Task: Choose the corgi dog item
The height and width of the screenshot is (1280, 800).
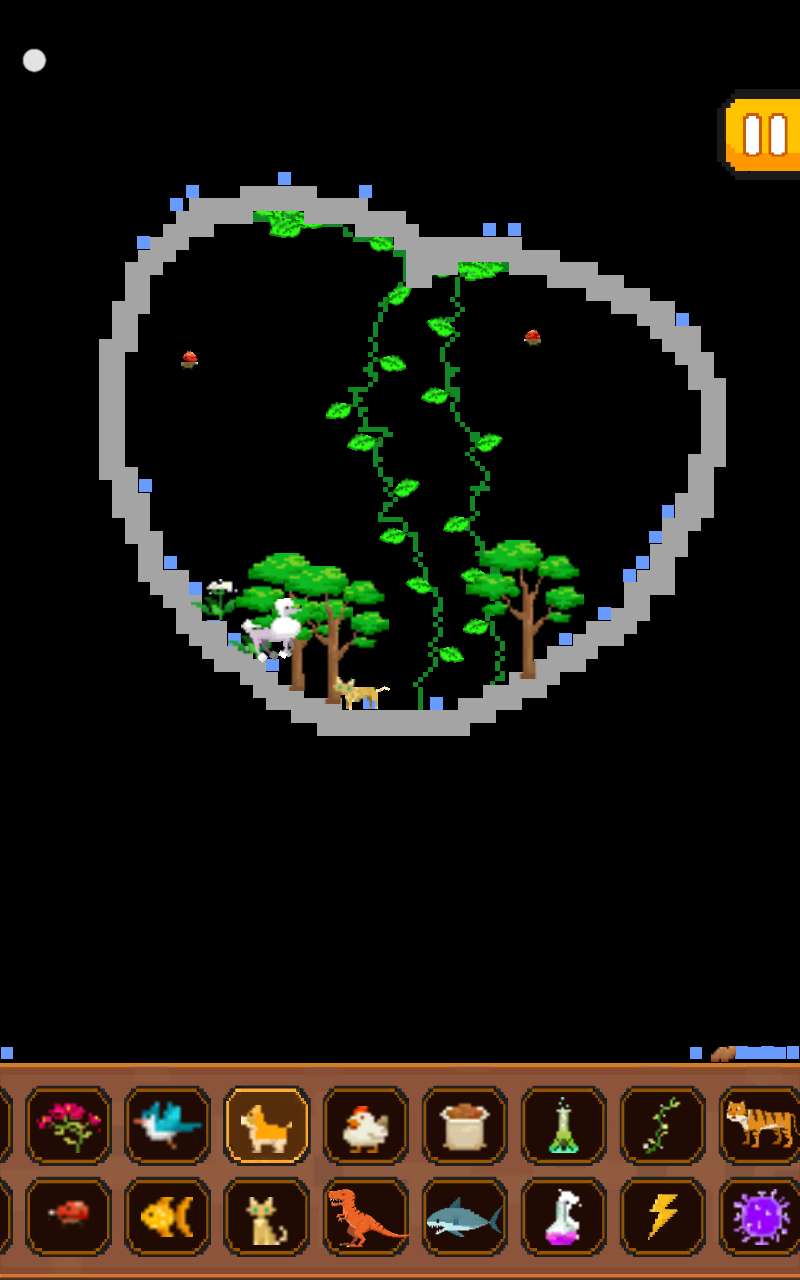Action: pos(266,1126)
